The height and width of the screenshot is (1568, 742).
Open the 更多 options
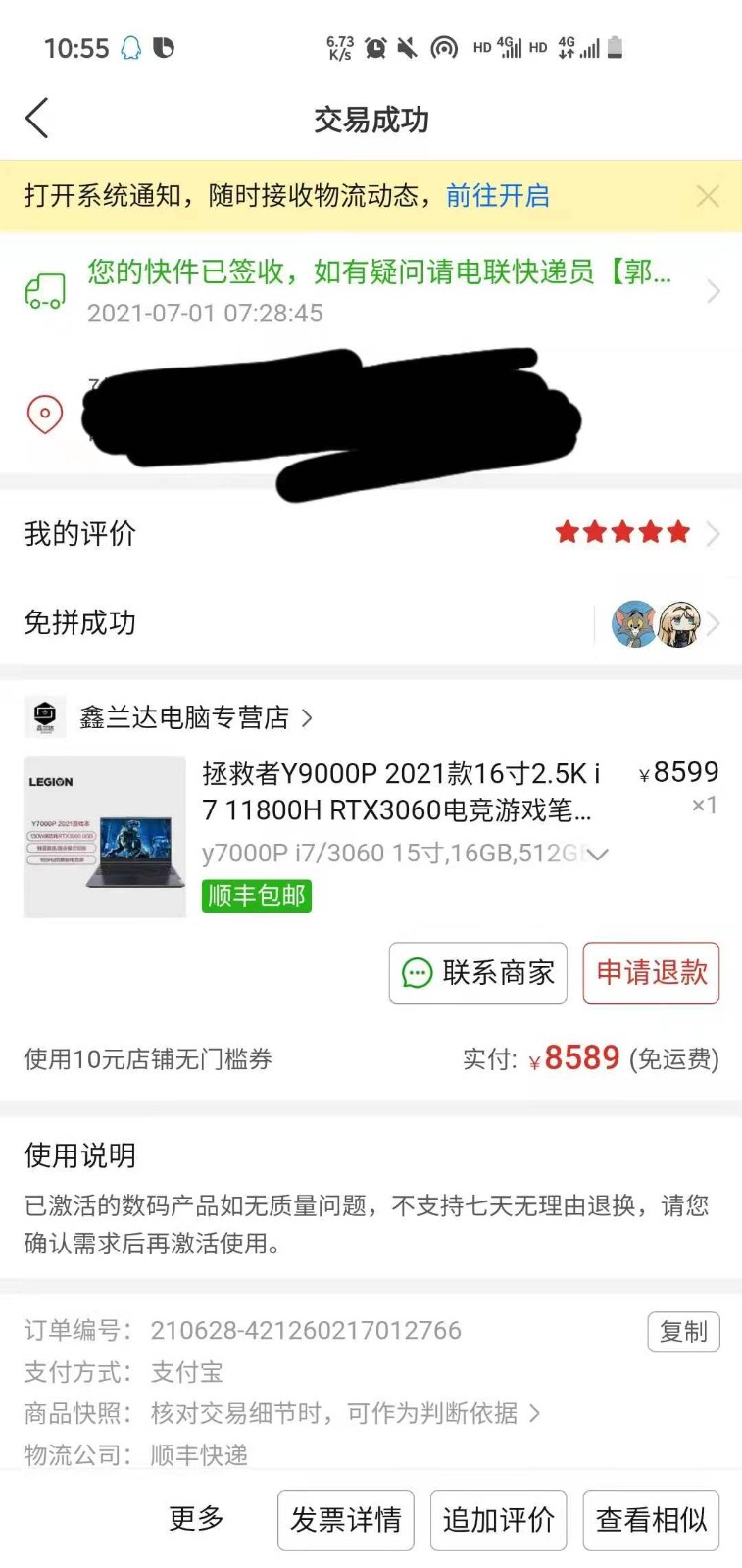pos(196,1519)
